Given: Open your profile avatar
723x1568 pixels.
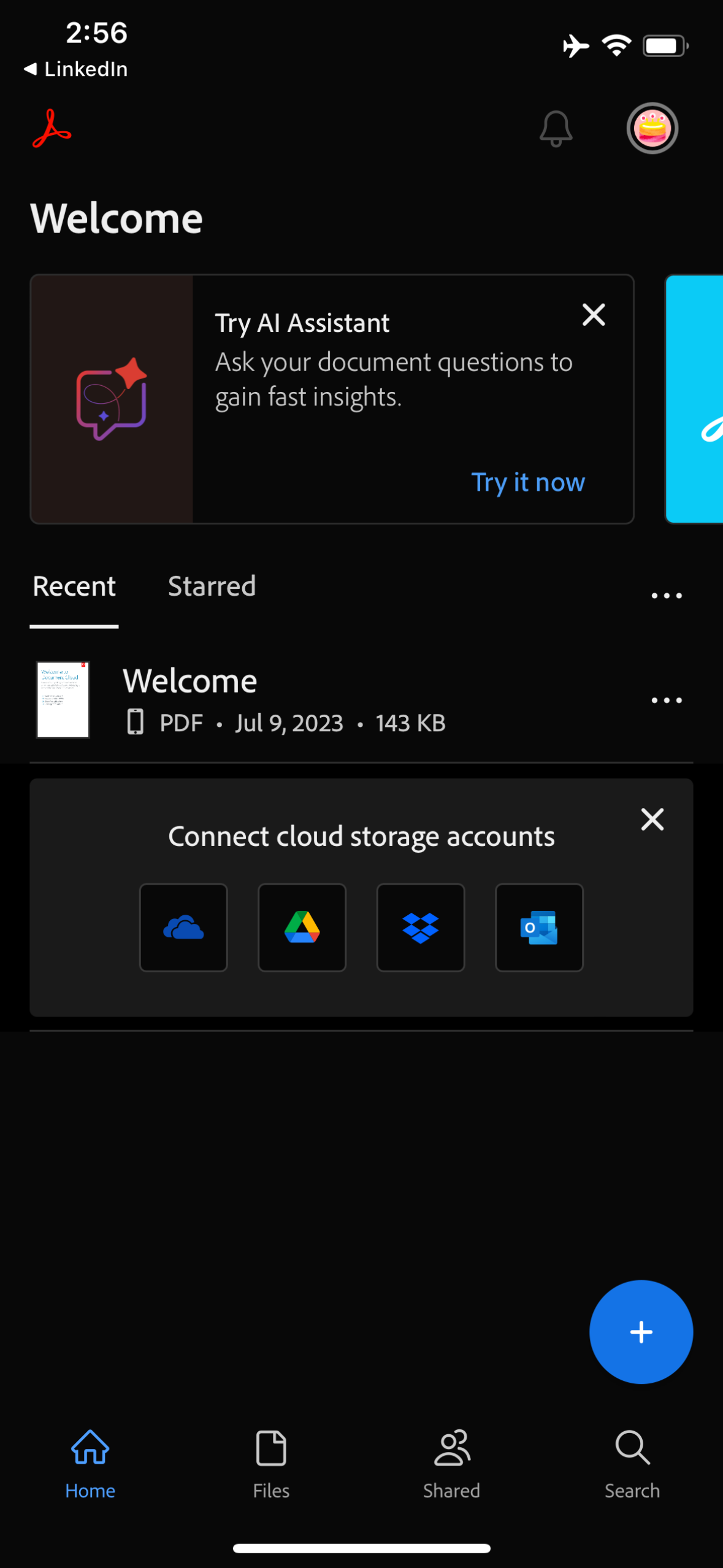Looking at the screenshot, I should pyautogui.click(x=652, y=127).
